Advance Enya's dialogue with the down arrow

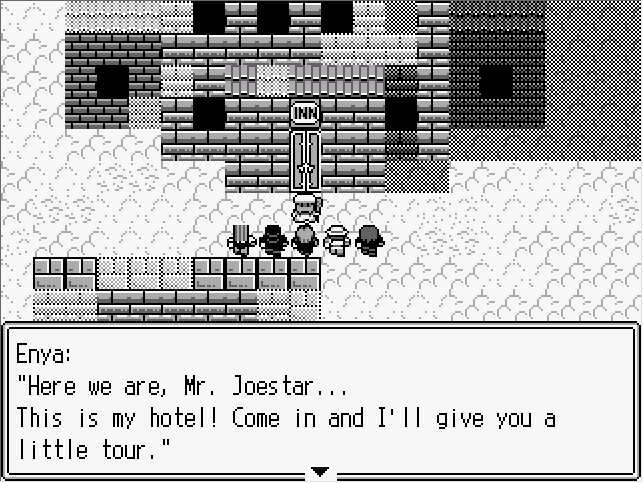(320, 471)
